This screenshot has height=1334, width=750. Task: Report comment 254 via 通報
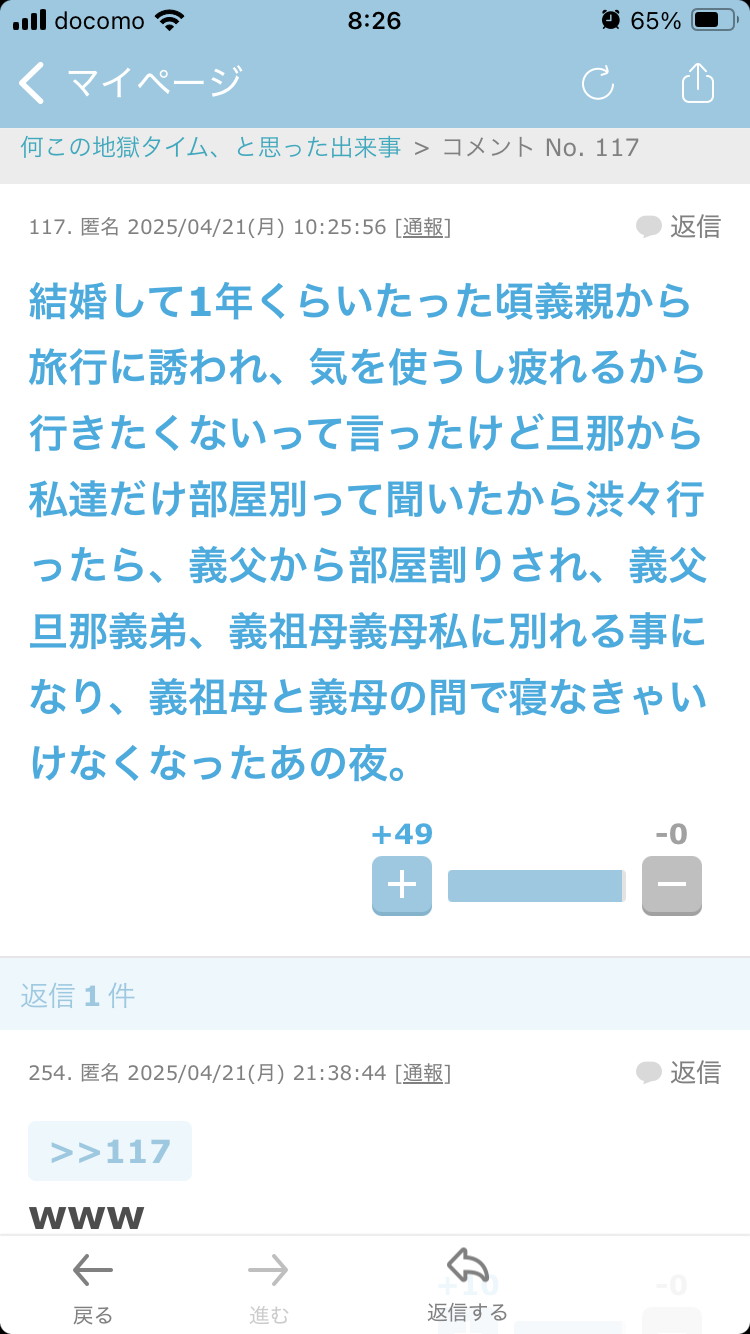point(423,1074)
